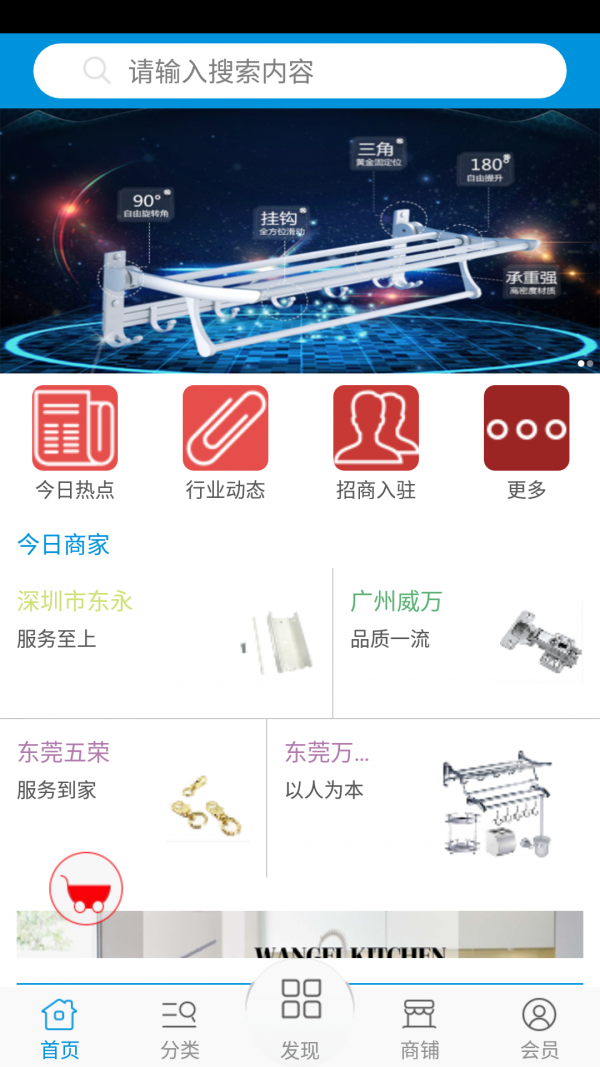This screenshot has height=1067, width=600.
Task: Open merchant card 深圳市东永
Action: [x=166, y=643]
